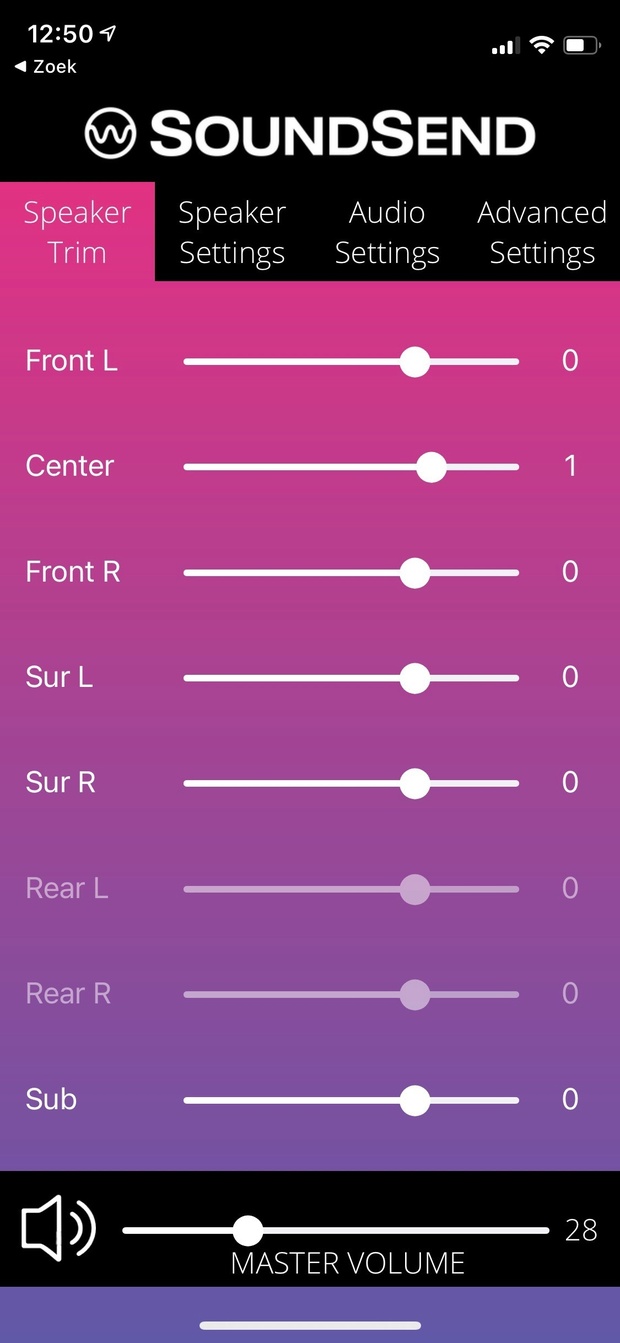Adjust the Center trim slider

pos(431,466)
